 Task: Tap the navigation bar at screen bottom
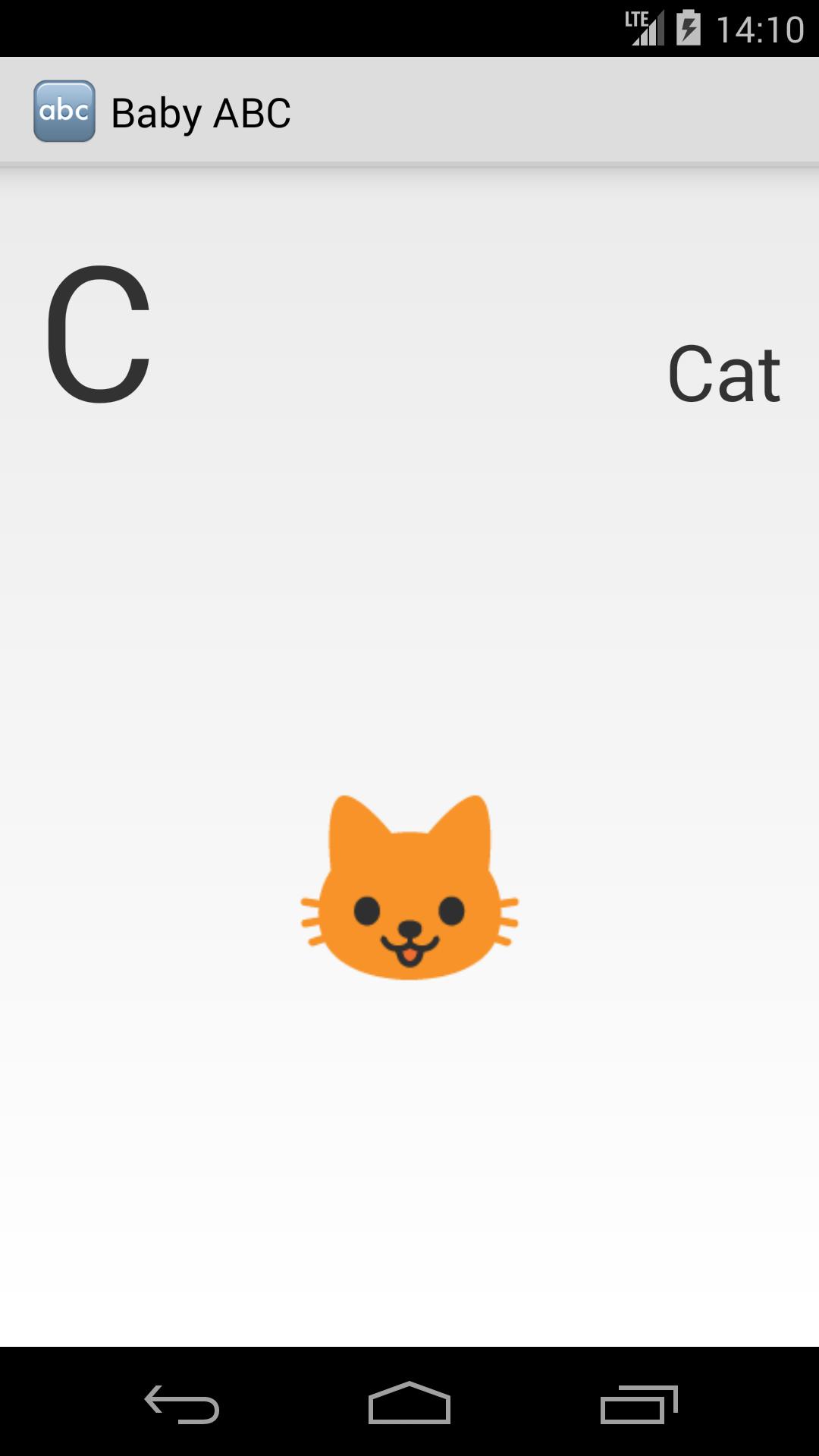[x=409, y=1401]
